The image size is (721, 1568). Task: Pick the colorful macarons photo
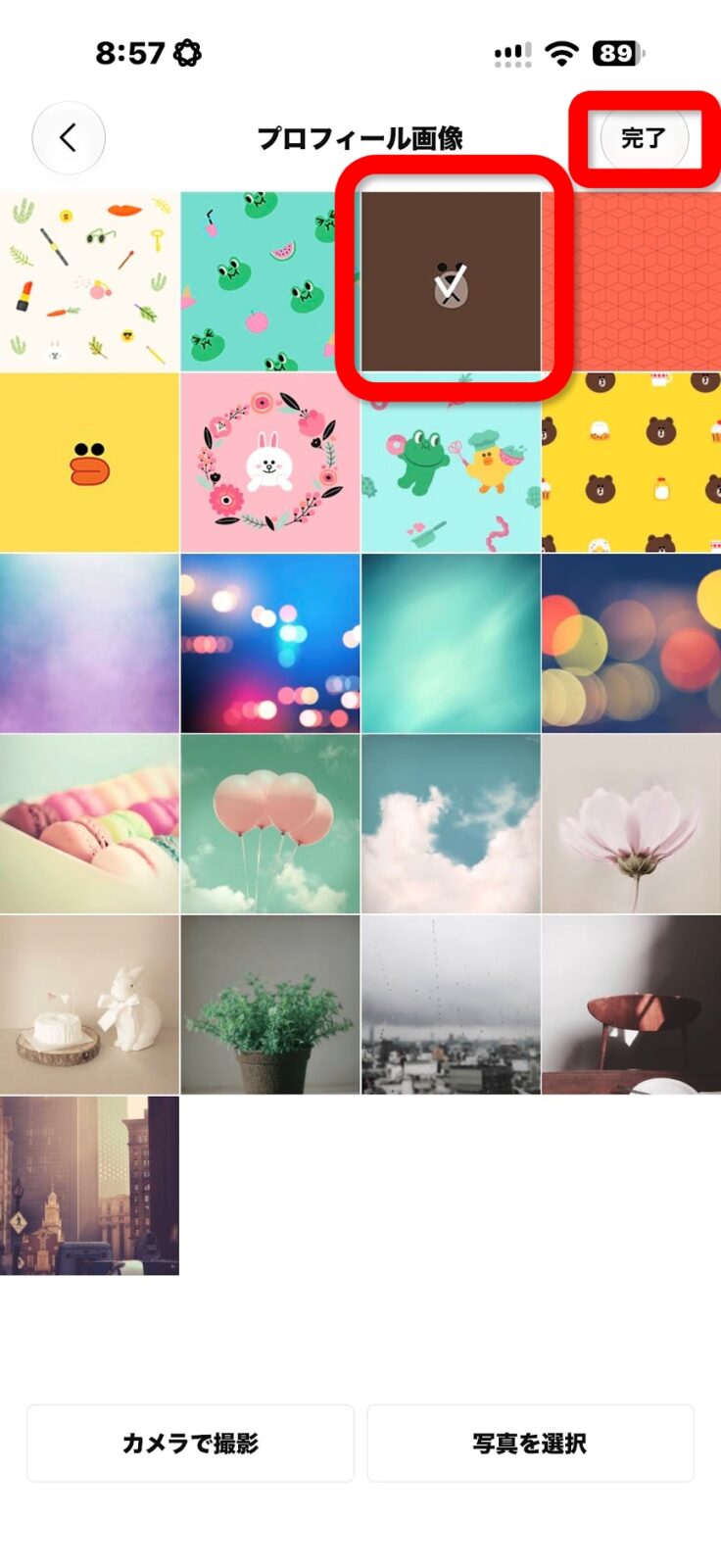coord(89,824)
